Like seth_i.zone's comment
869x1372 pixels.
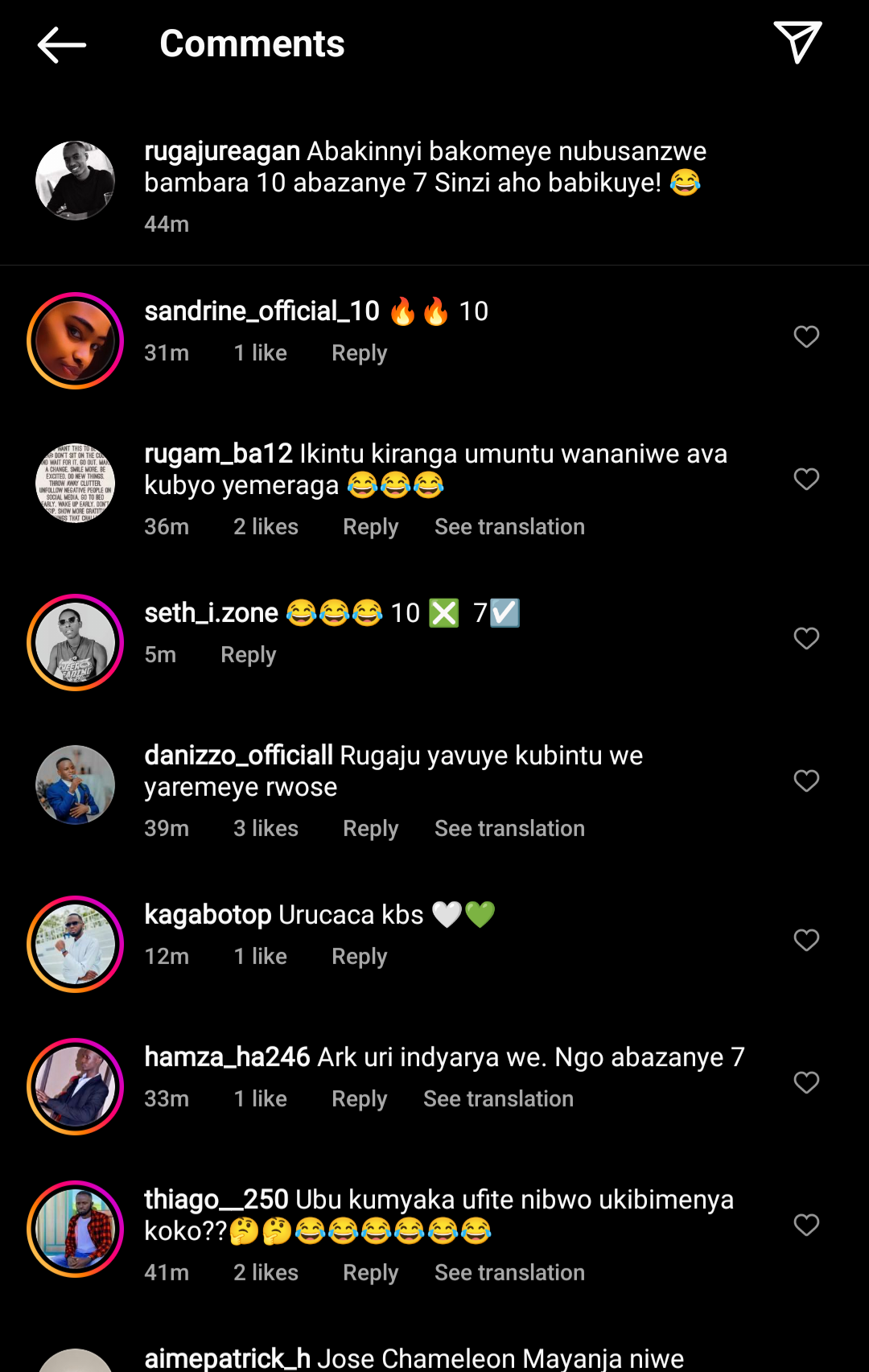point(806,638)
